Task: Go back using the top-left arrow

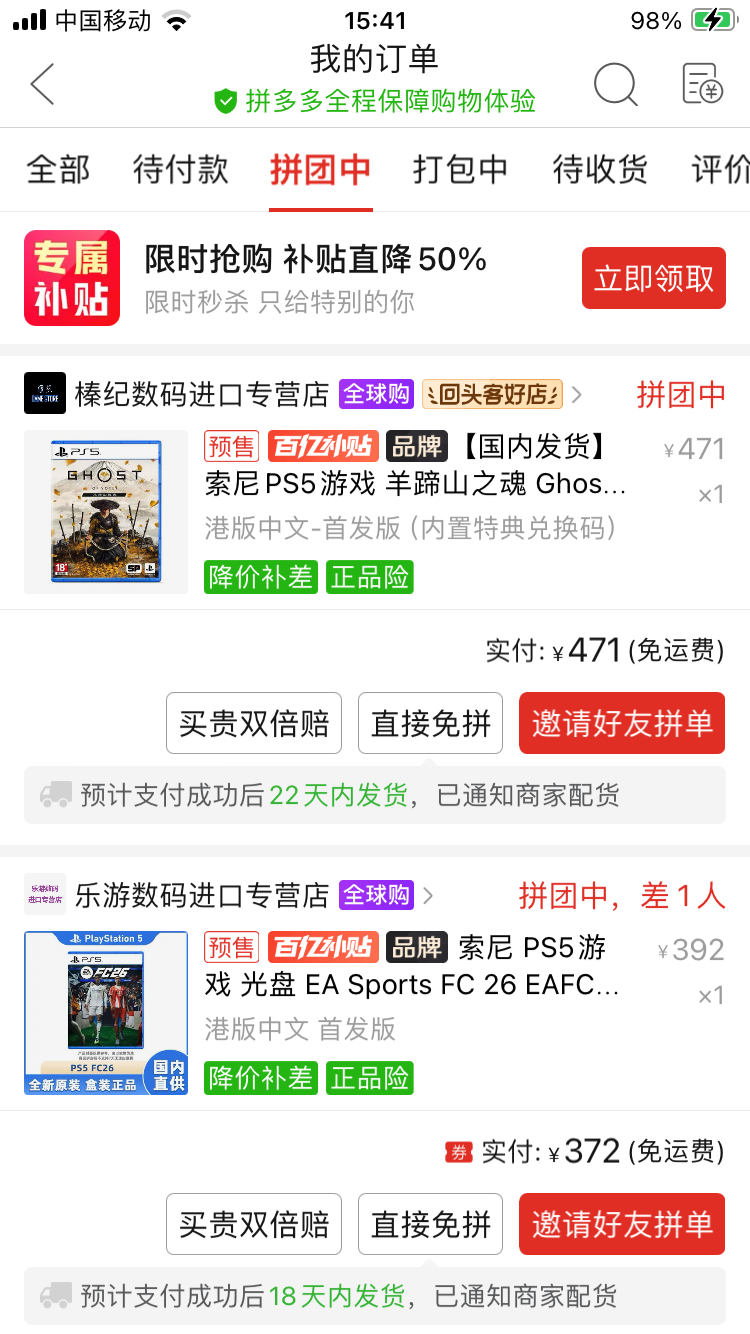Action: [42, 84]
